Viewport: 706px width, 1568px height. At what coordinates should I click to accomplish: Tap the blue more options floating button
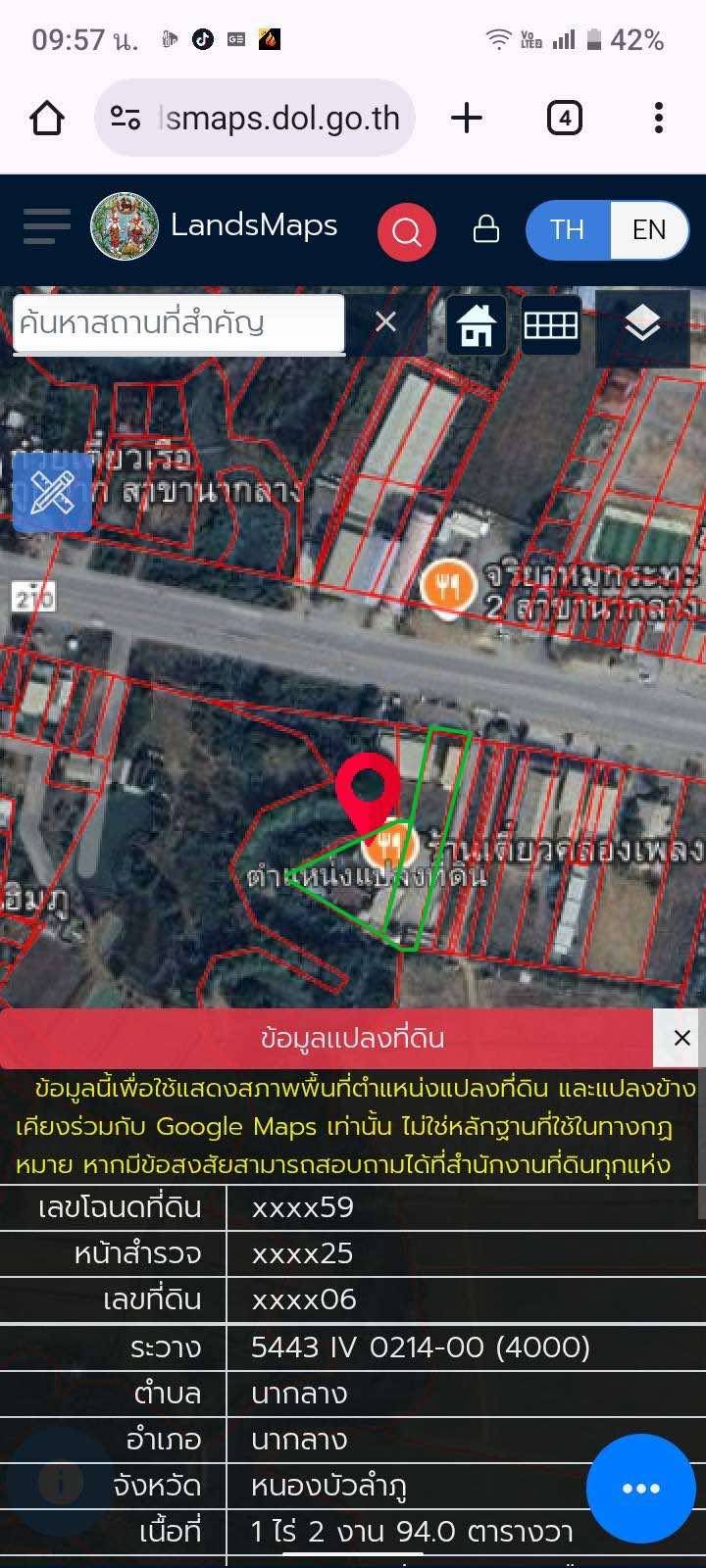[640, 1488]
